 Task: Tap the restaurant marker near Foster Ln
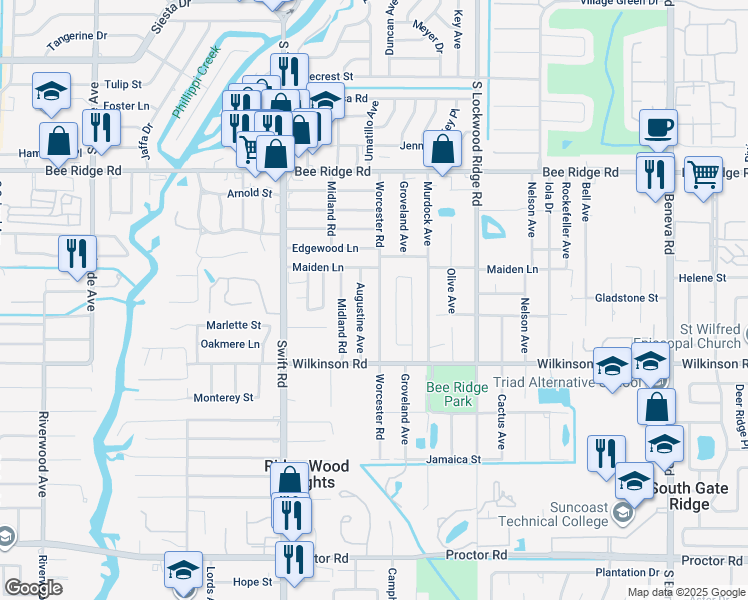pyautogui.click(x=100, y=127)
